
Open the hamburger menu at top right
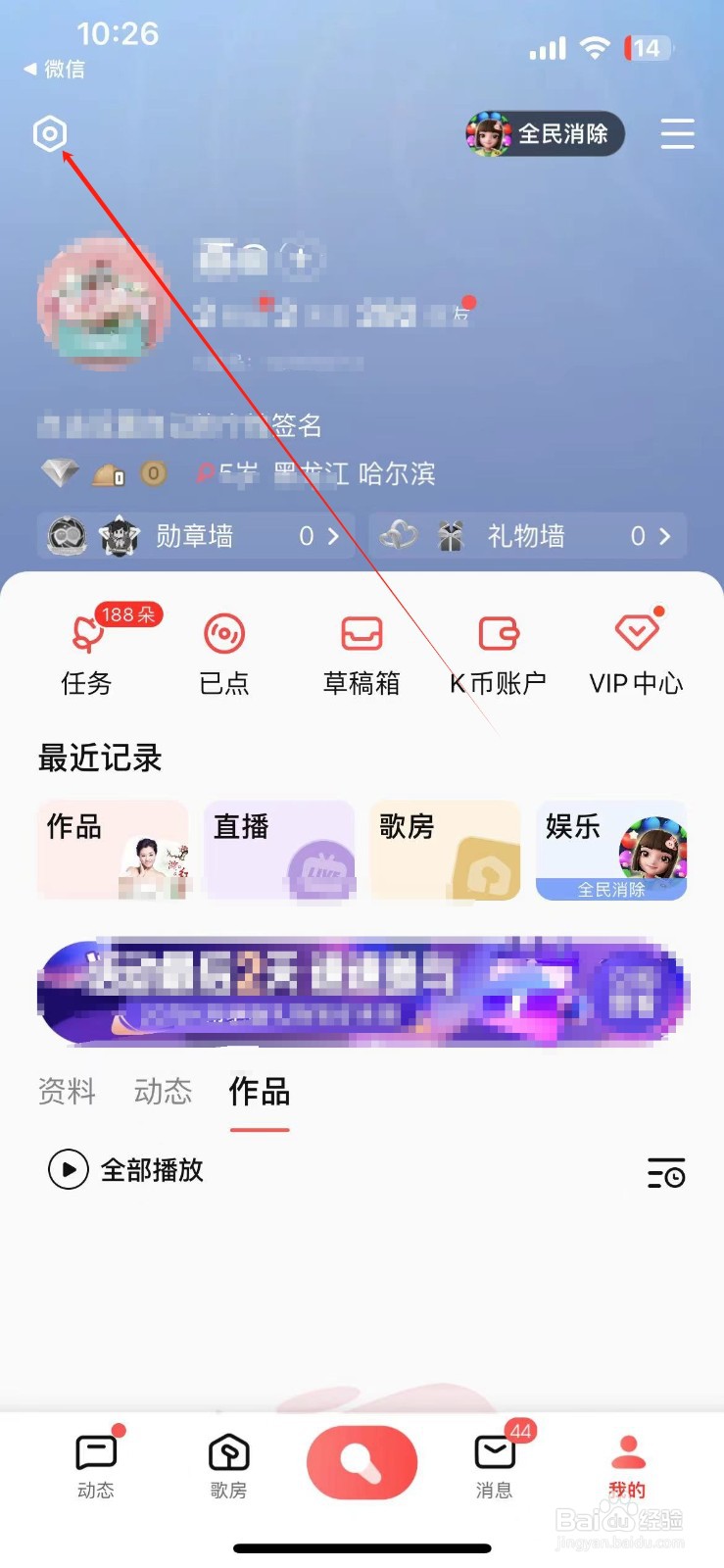[677, 134]
